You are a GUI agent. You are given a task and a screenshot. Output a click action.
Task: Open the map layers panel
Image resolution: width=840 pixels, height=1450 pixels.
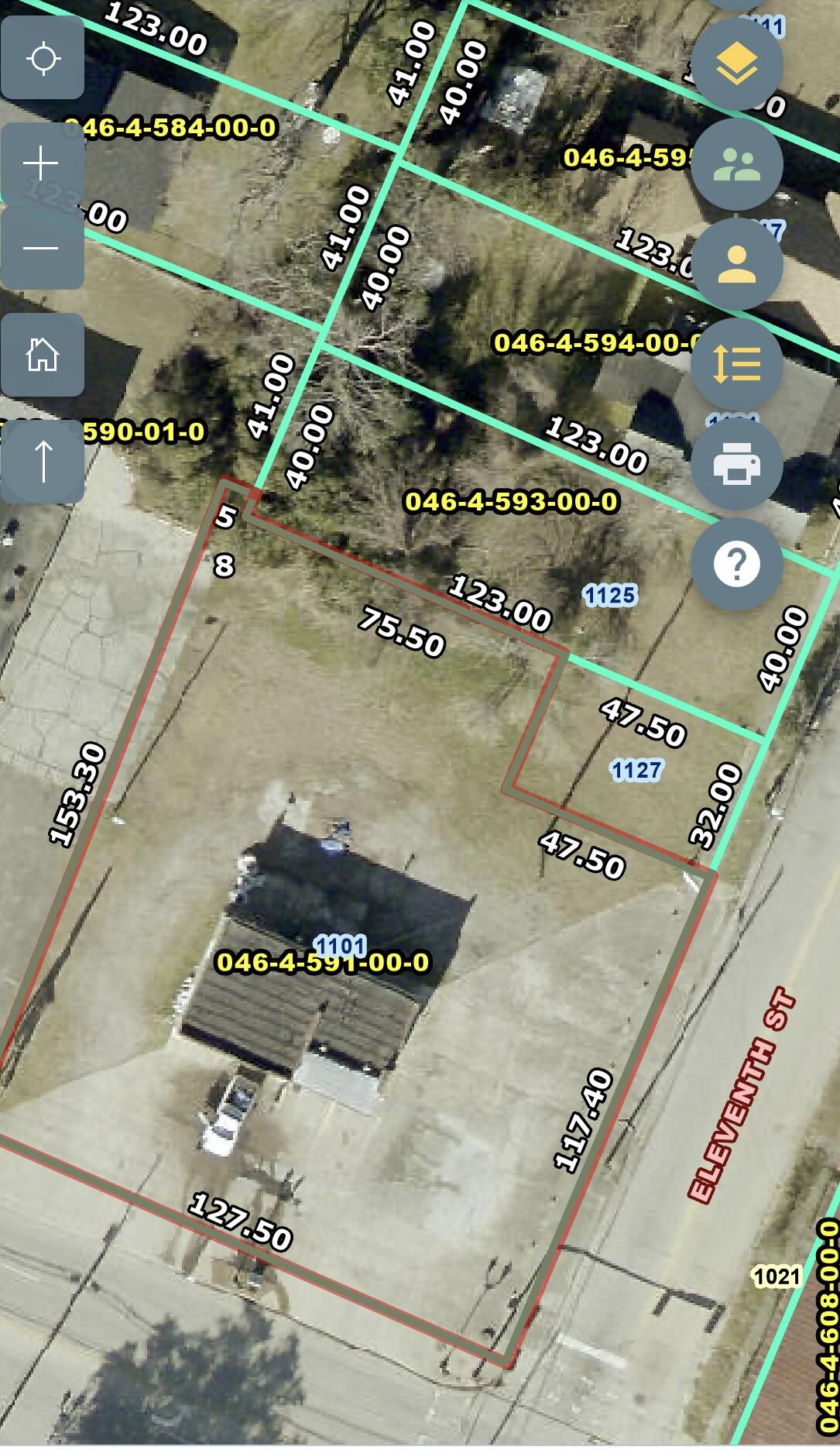tap(736, 65)
